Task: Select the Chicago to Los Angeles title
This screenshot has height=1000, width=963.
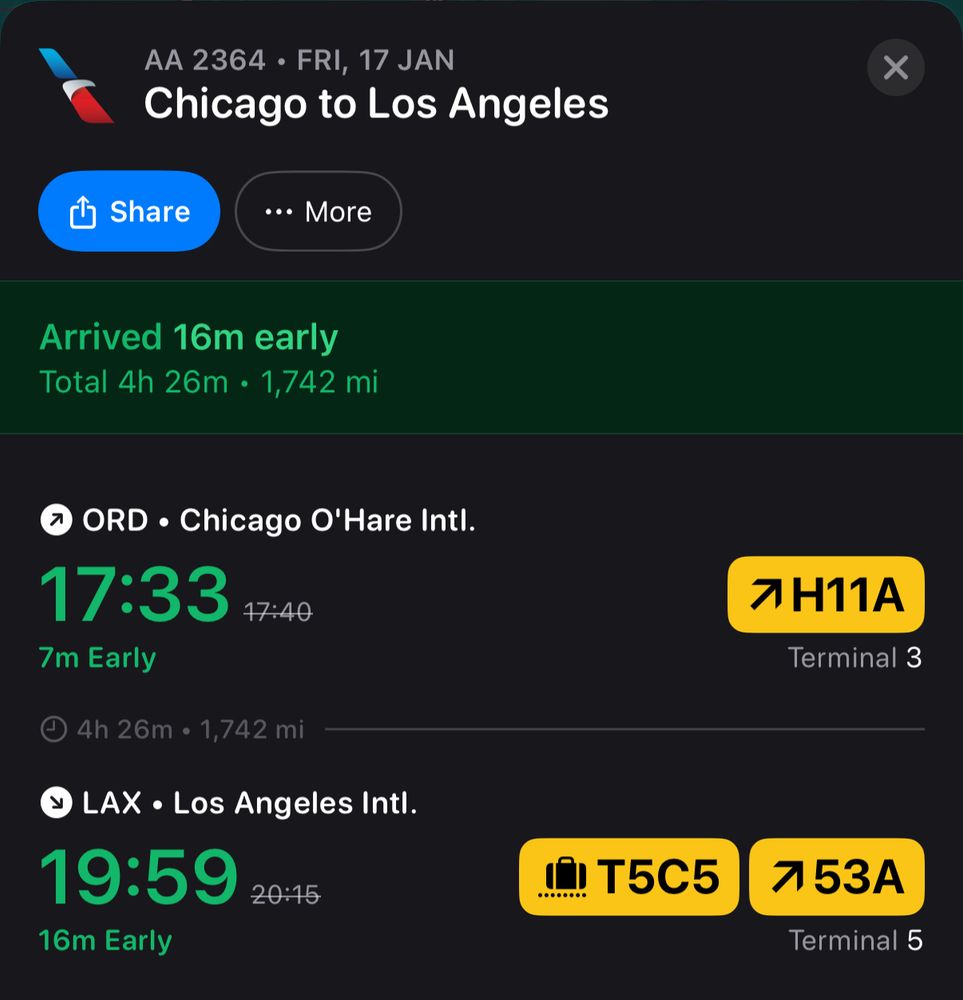Action: click(x=376, y=103)
